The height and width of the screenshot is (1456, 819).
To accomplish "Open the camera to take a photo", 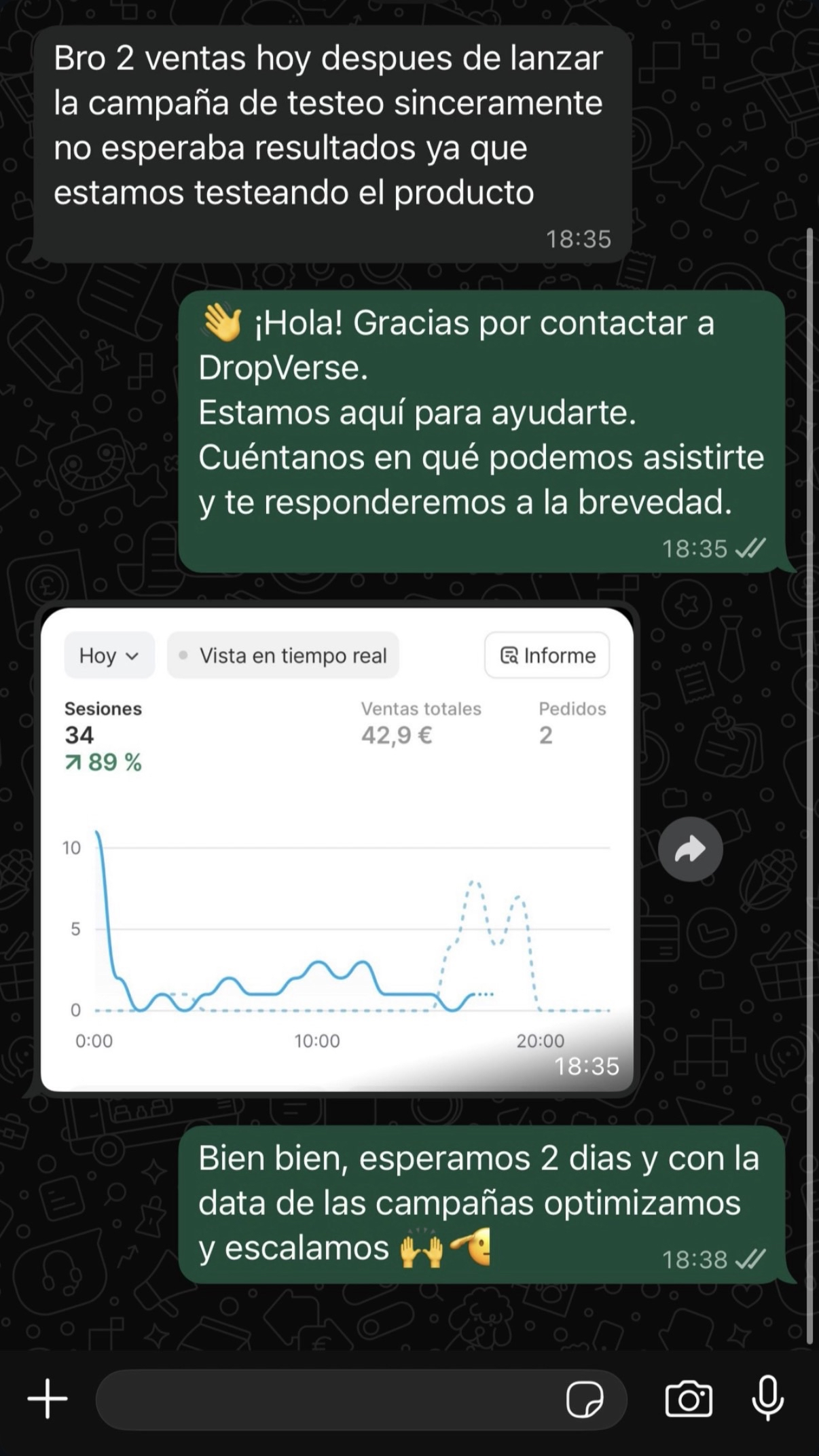I will (689, 1400).
